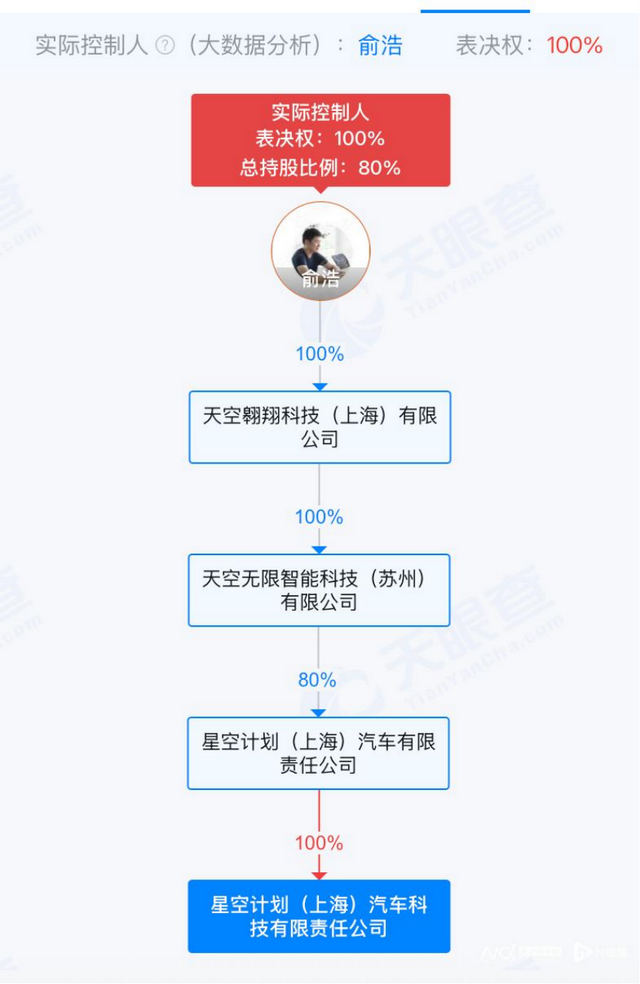The height and width of the screenshot is (984, 640).
Task: Tap the highlighted 星空计划（上海）汽车科技有限责任公司 node
Action: click(x=320, y=916)
